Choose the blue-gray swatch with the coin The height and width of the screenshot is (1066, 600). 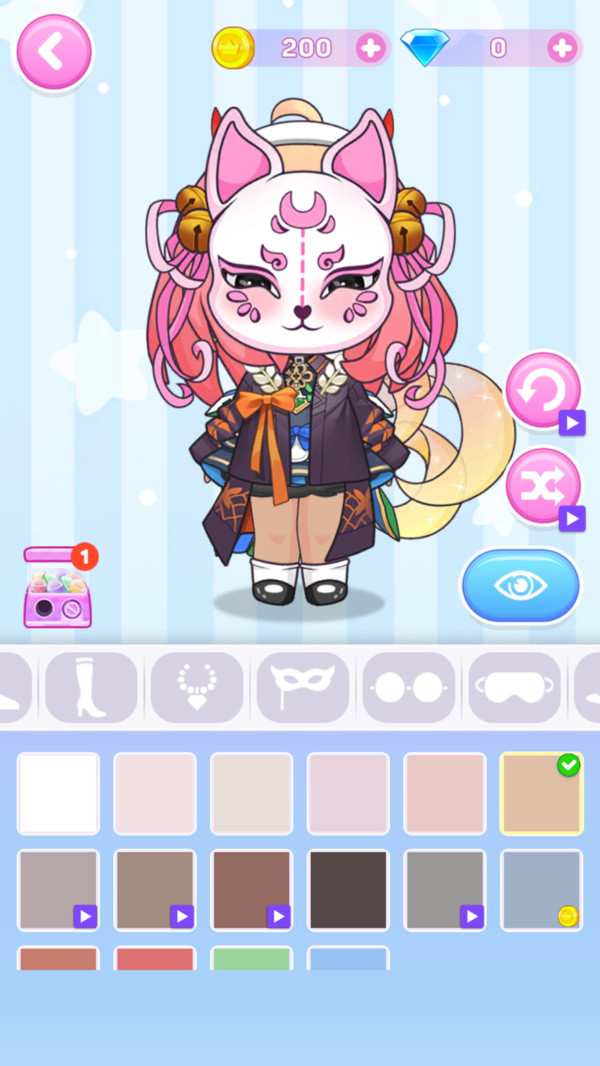click(x=542, y=890)
